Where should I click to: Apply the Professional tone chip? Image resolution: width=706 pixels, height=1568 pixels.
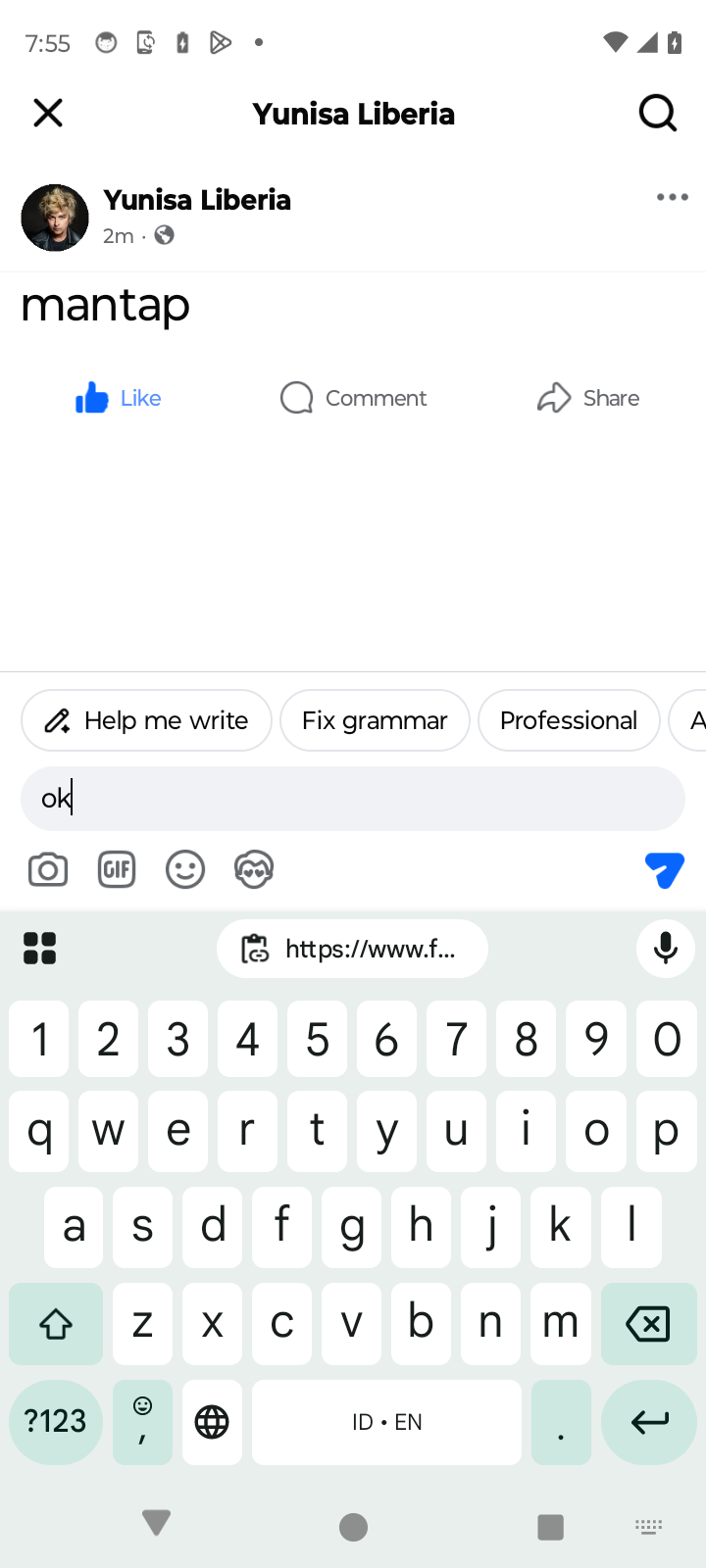click(x=569, y=721)
